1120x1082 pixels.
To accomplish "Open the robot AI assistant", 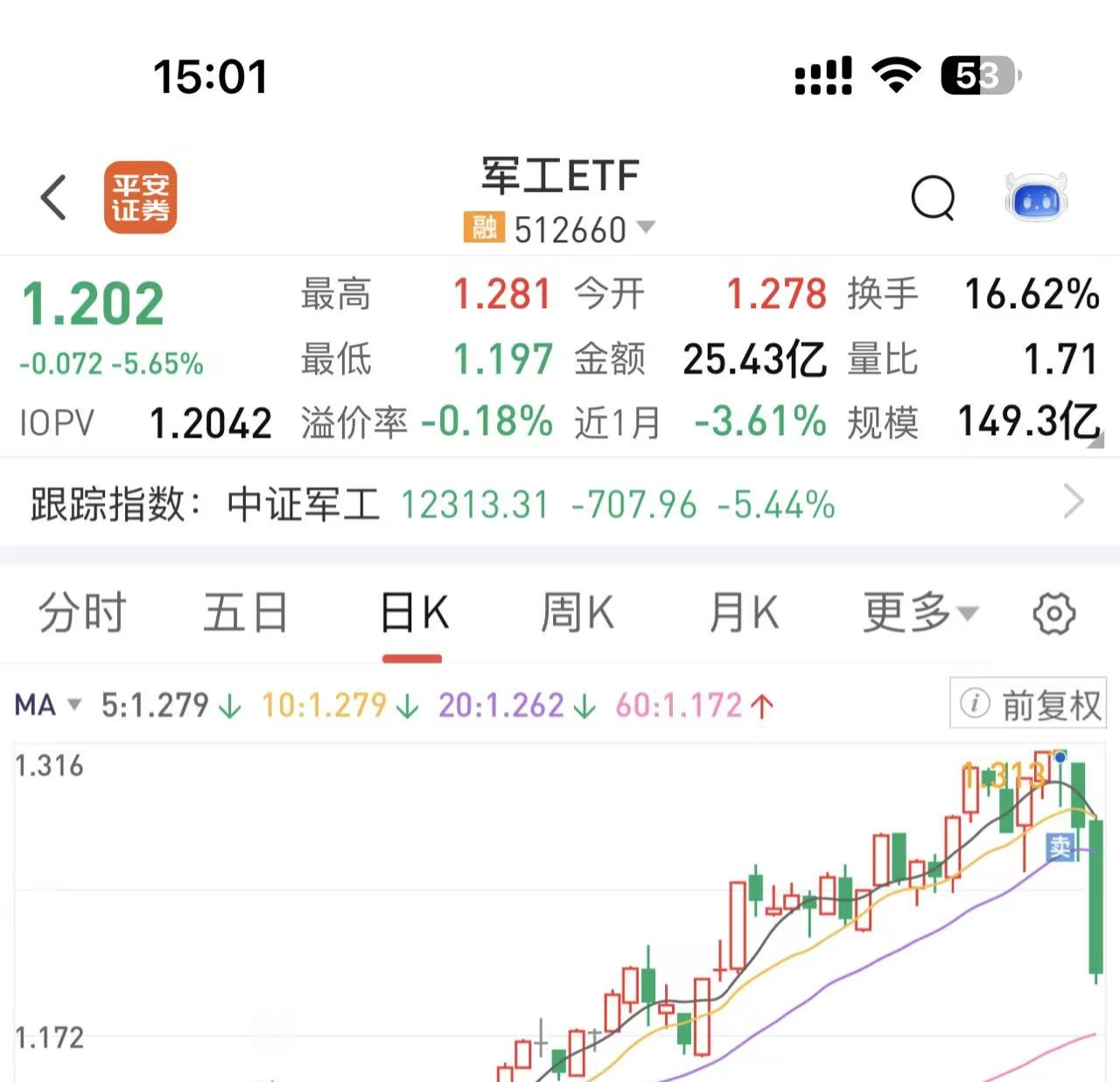I will click(x=1037, y=197).
